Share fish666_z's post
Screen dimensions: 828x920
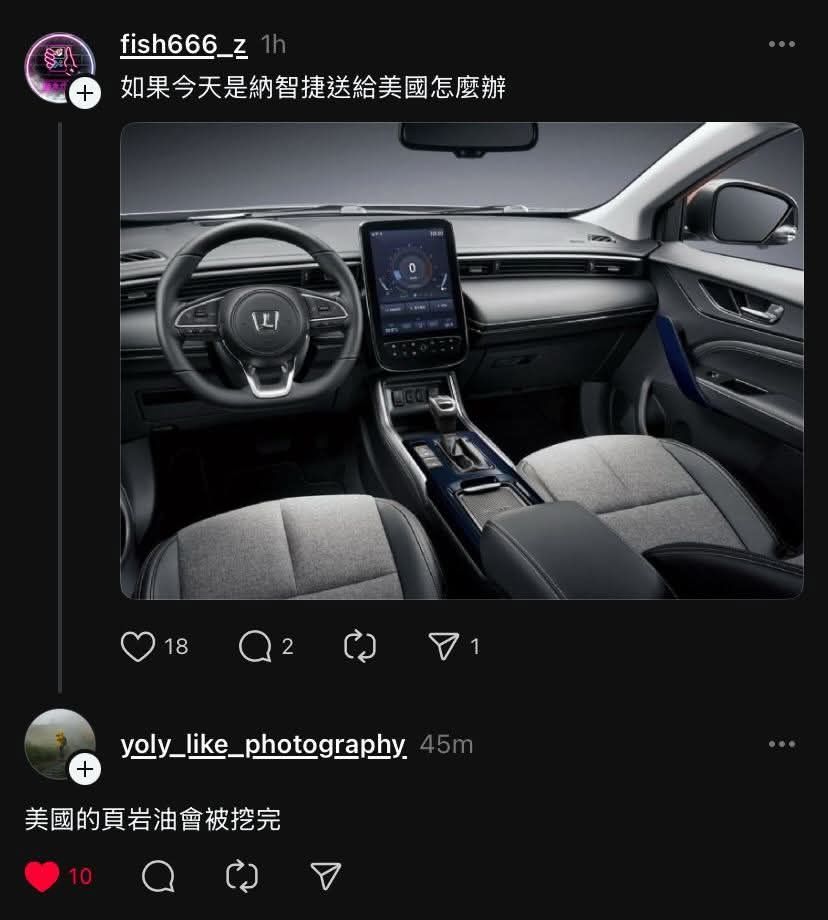tap(443, 647)
